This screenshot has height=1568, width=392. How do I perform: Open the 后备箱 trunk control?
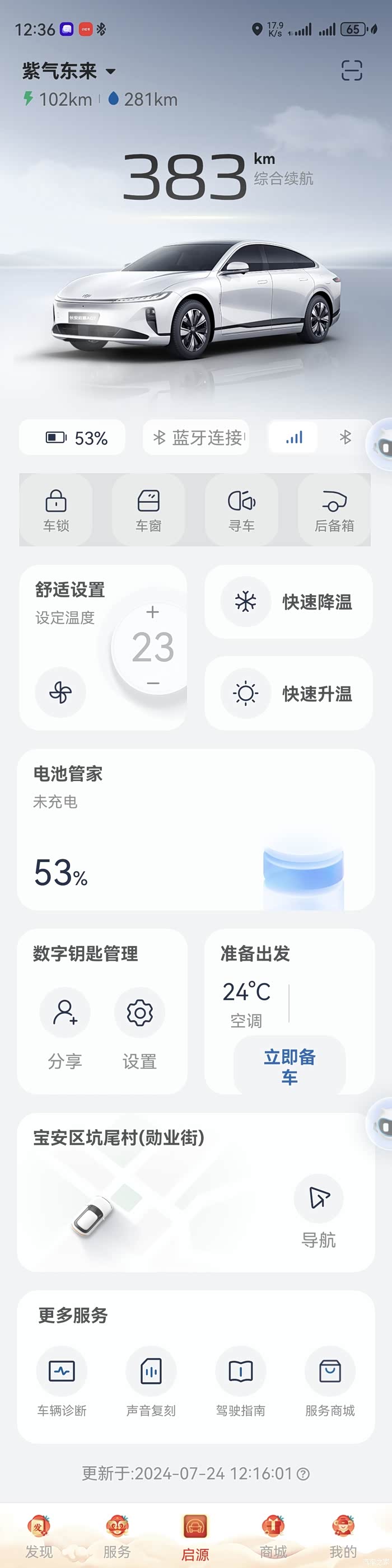coord(334,509)
